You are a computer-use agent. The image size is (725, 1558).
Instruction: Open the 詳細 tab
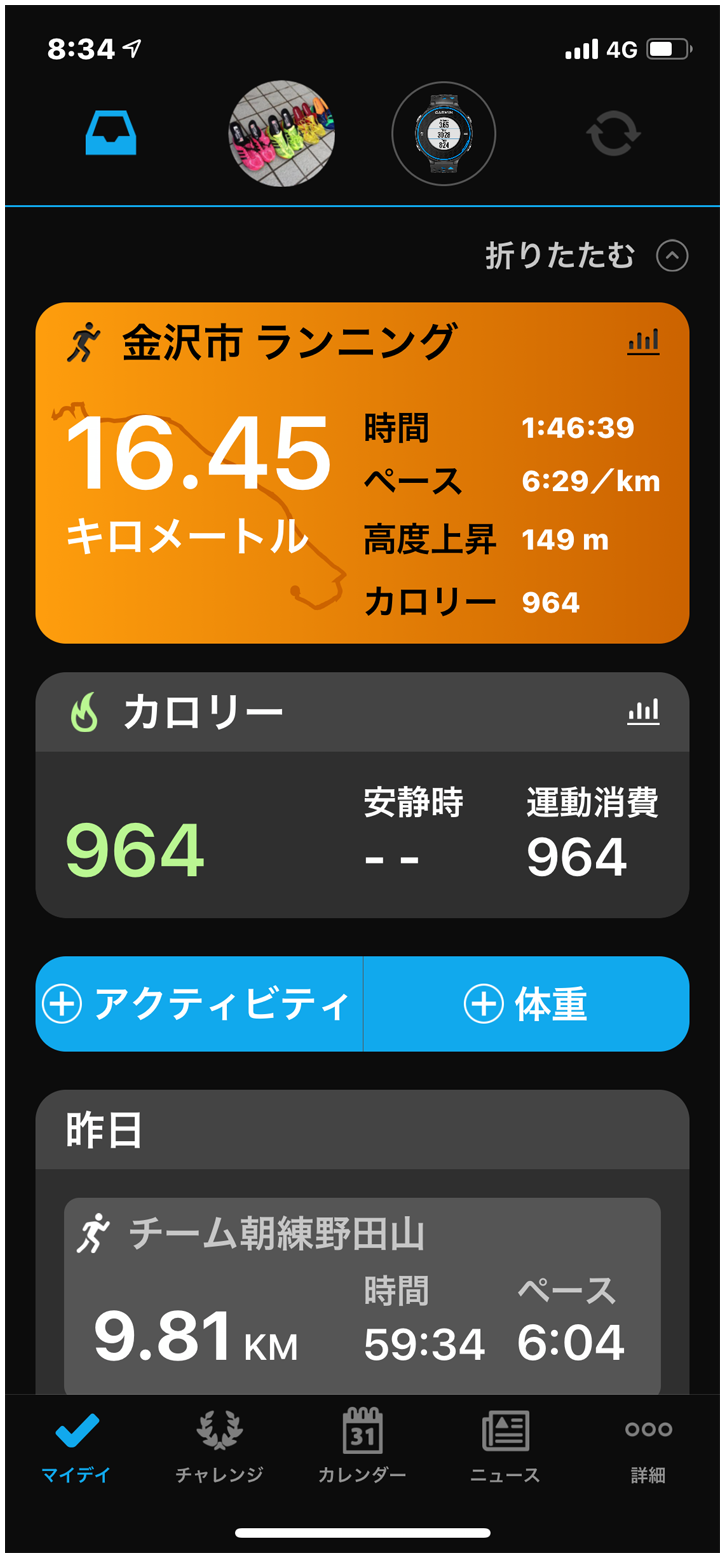point(648,1446)
